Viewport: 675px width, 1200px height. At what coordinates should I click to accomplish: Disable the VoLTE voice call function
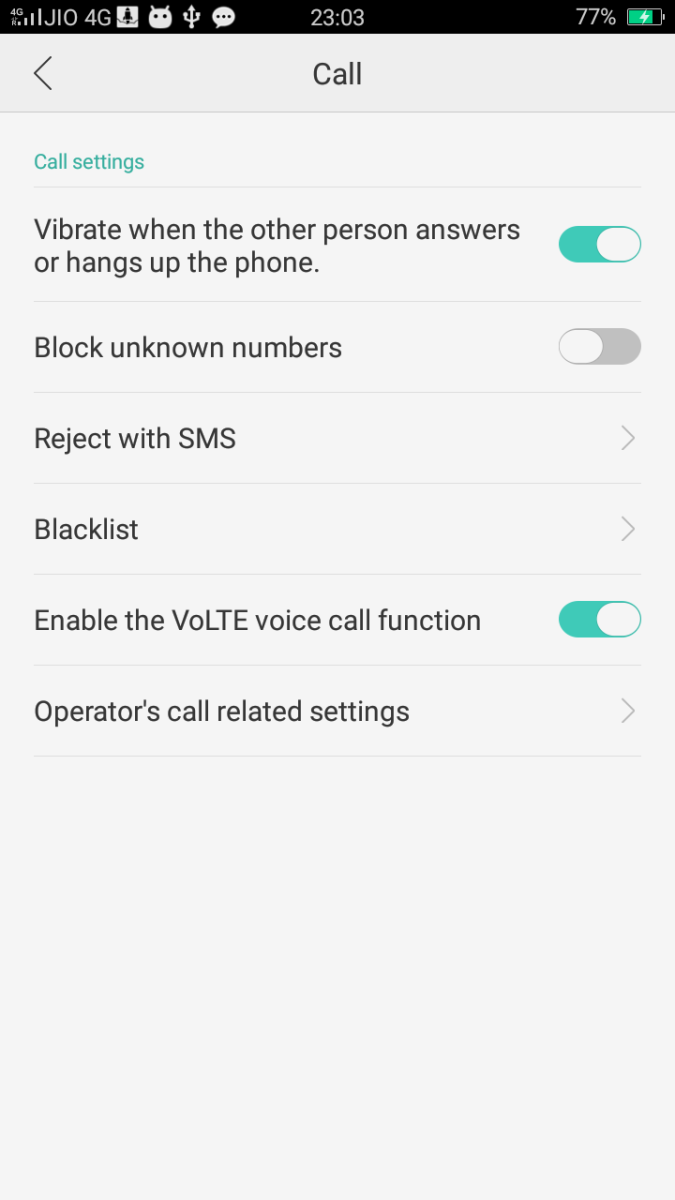(x=598, y=620)
